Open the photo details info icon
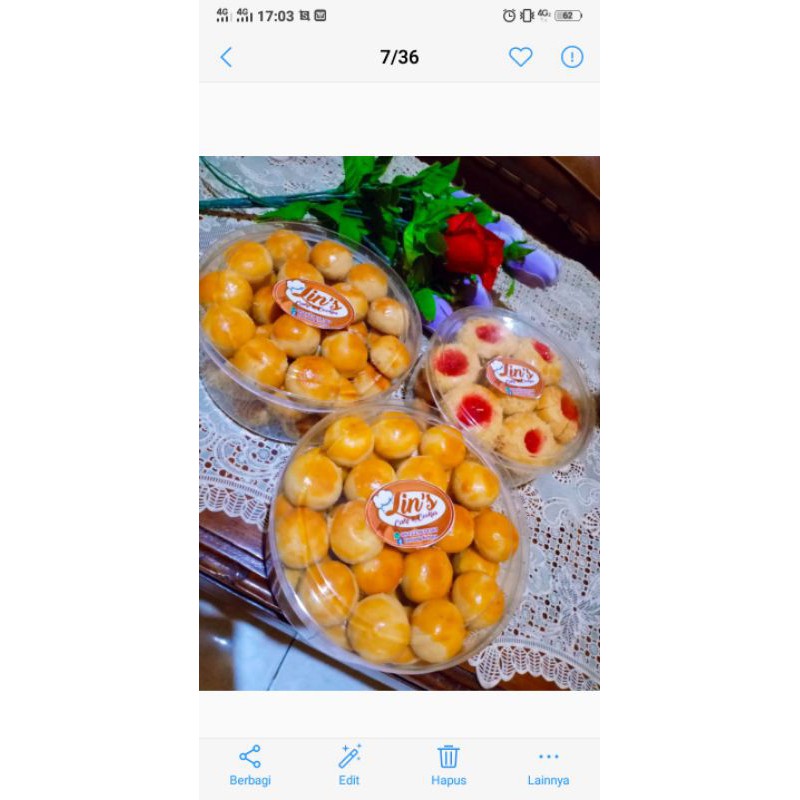 pos(572,57)
